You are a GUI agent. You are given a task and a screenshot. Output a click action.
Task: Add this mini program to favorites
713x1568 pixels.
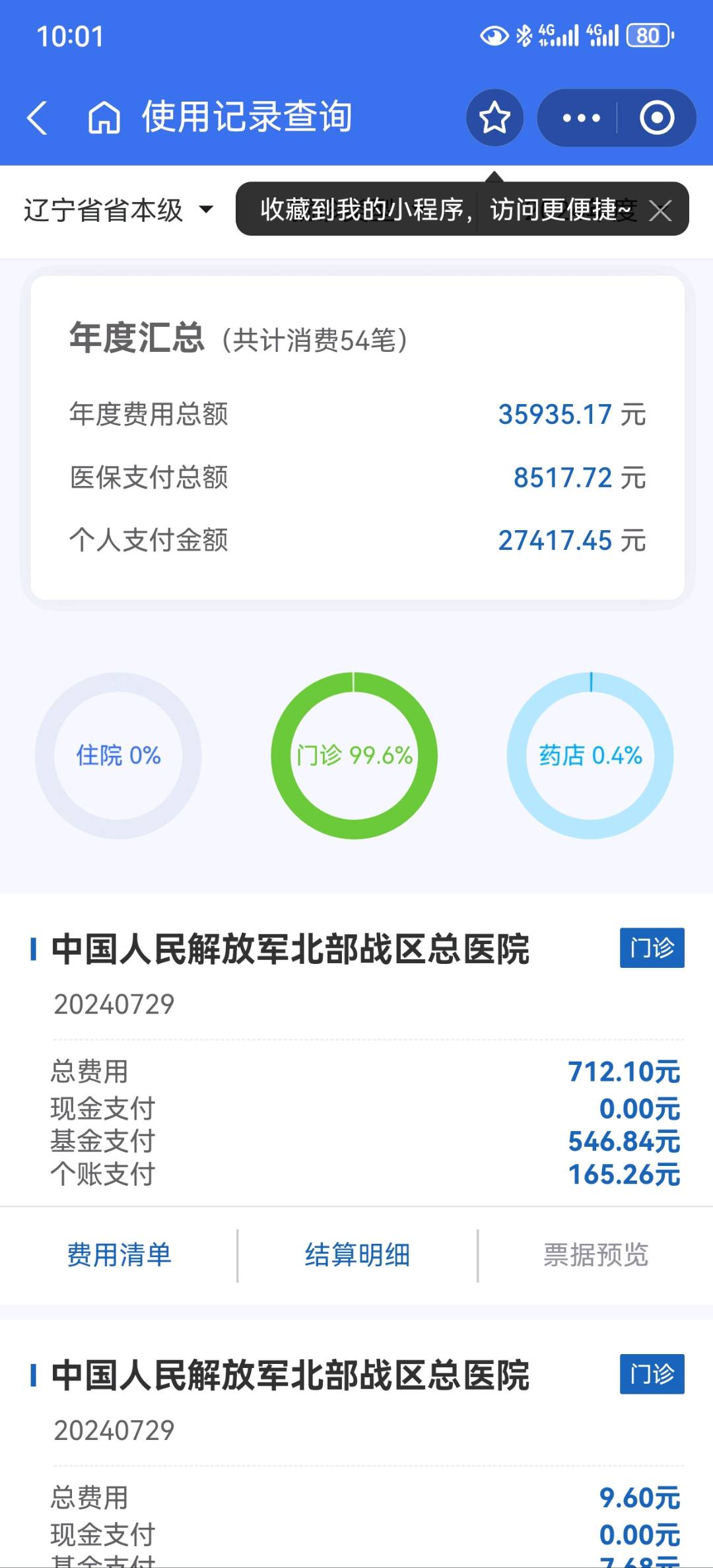point(494,118)
